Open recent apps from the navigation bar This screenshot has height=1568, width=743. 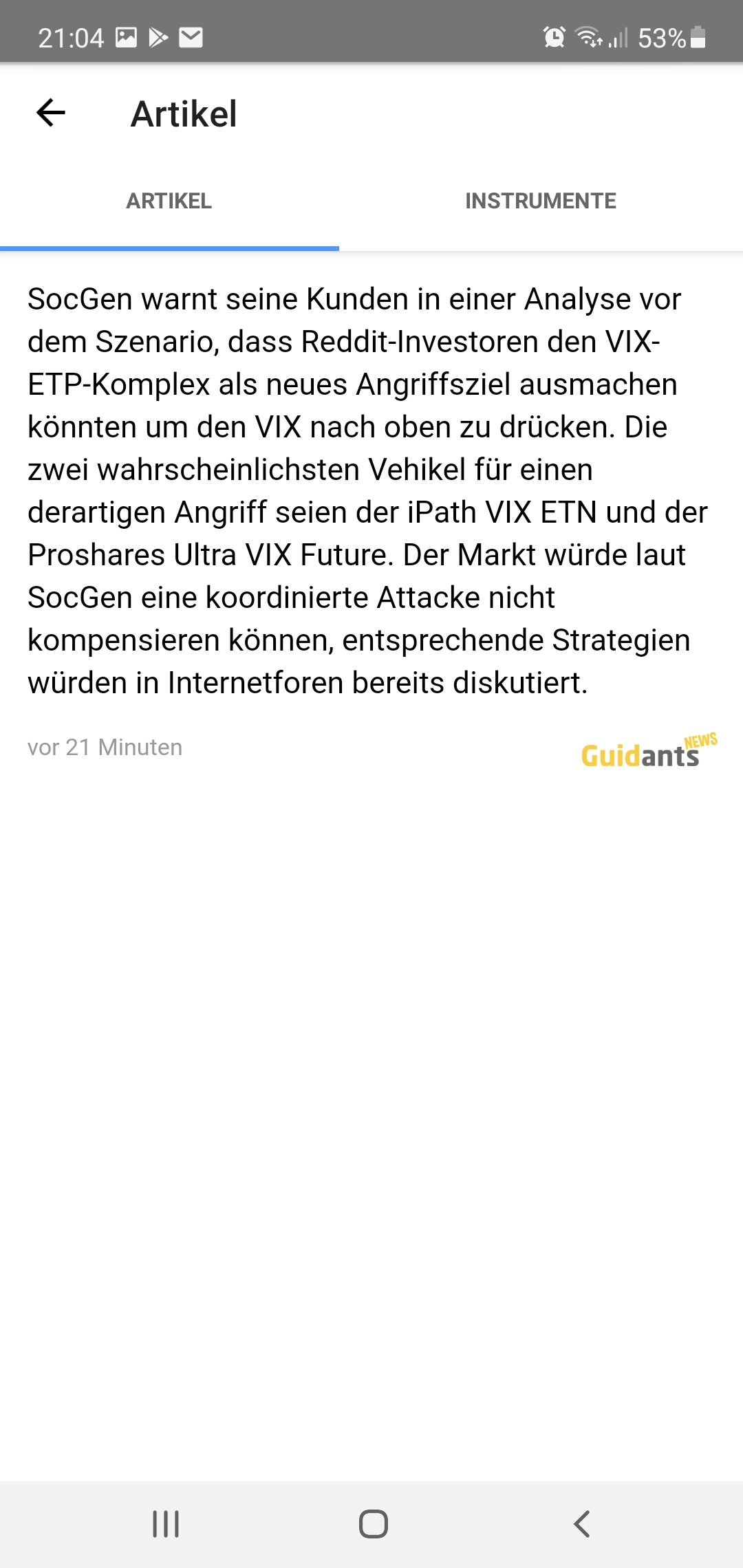click(x=166, y=1523)
